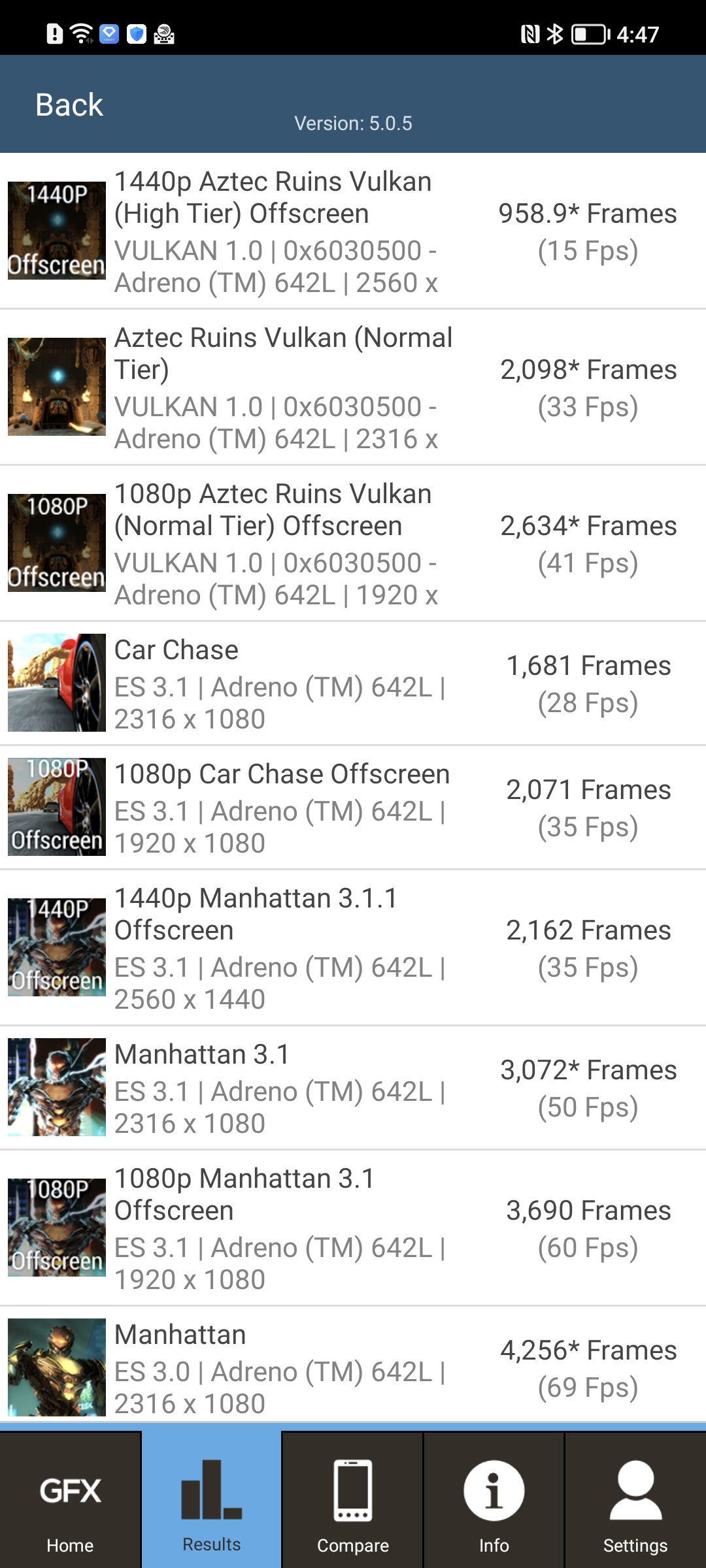
Task: Tap the Back button
Action: pos(69,105)
